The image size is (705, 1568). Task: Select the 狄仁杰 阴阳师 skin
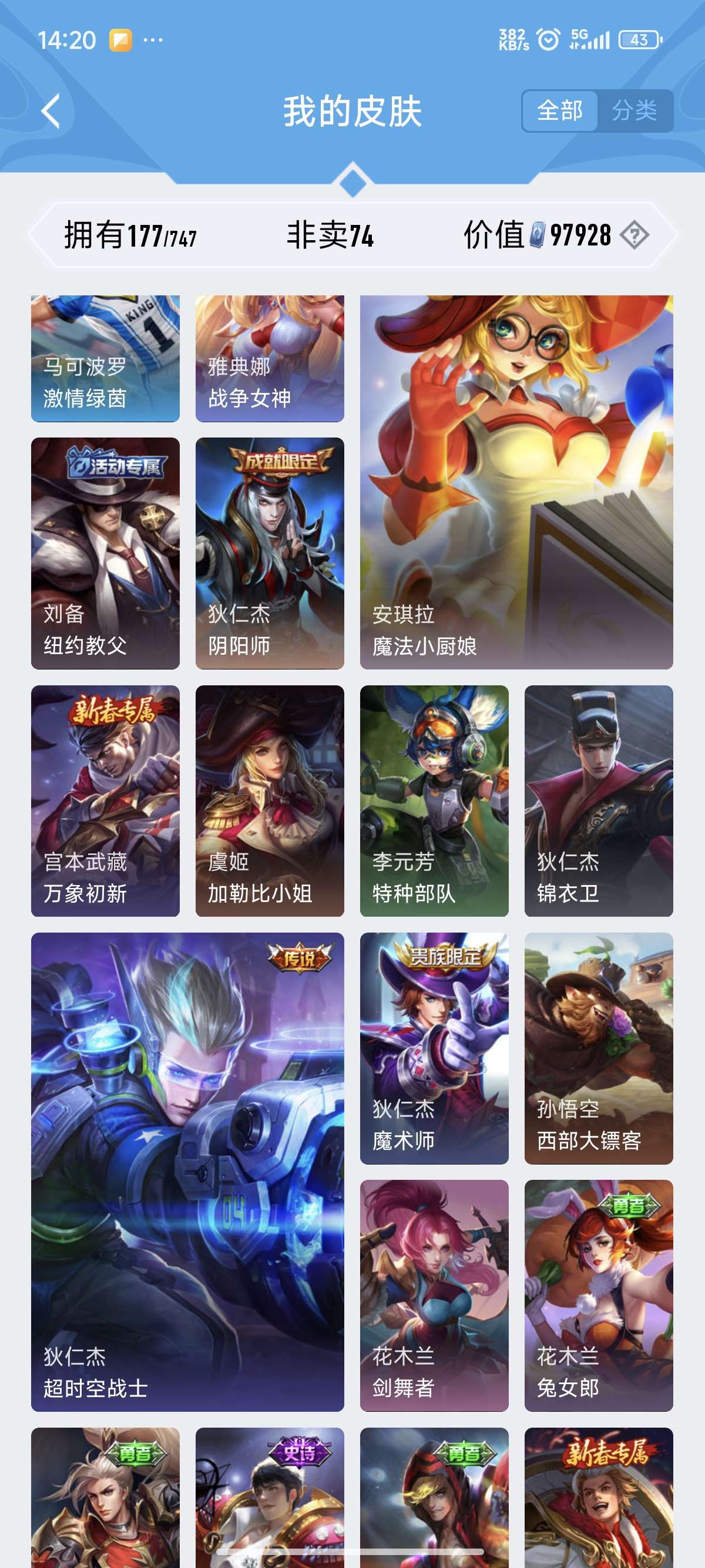pyautogui.click(x=270, y=553)
